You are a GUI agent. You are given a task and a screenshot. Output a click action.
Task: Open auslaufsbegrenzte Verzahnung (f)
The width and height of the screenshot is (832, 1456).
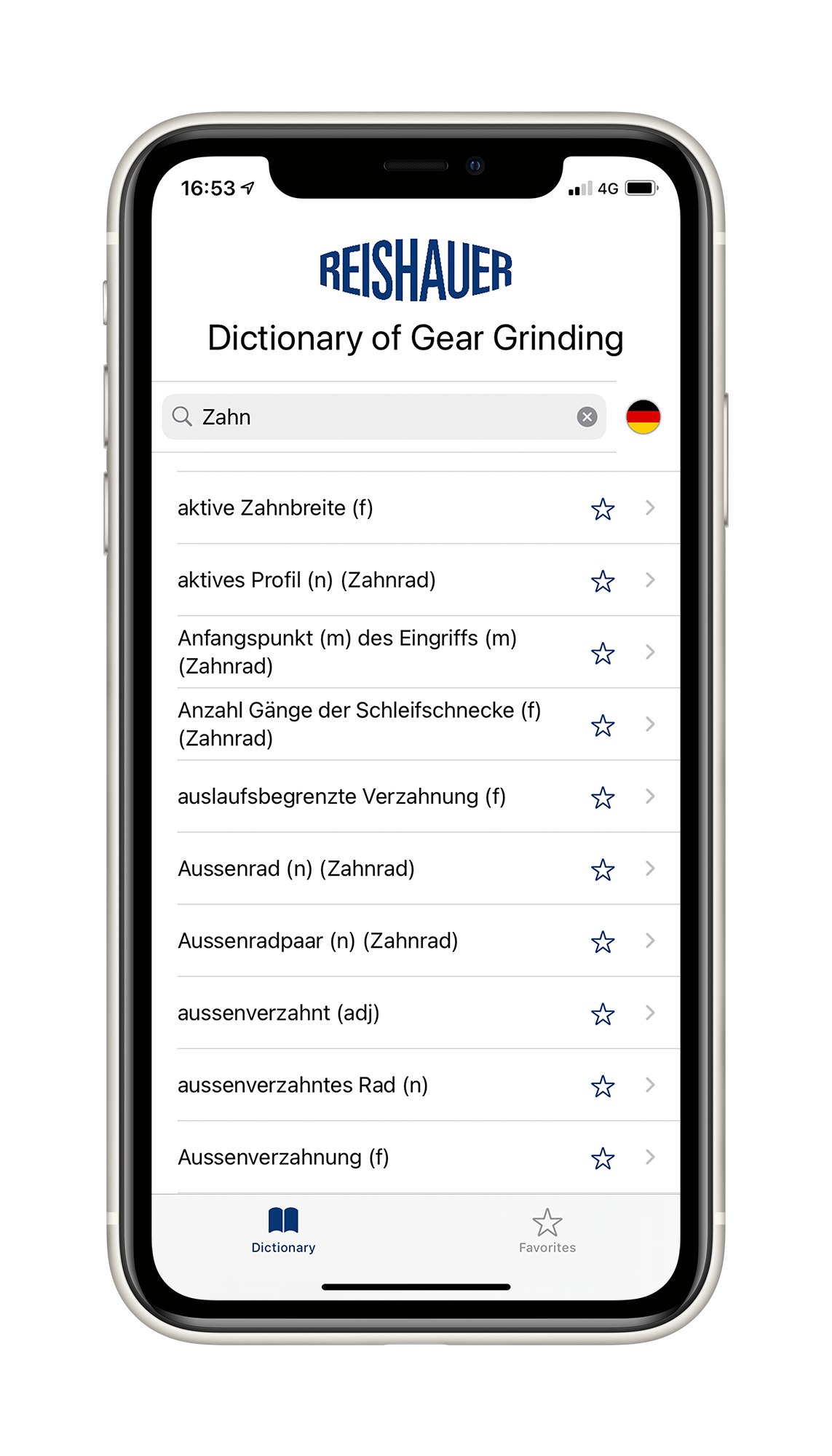pyautogui.click(x=428, y=796)
